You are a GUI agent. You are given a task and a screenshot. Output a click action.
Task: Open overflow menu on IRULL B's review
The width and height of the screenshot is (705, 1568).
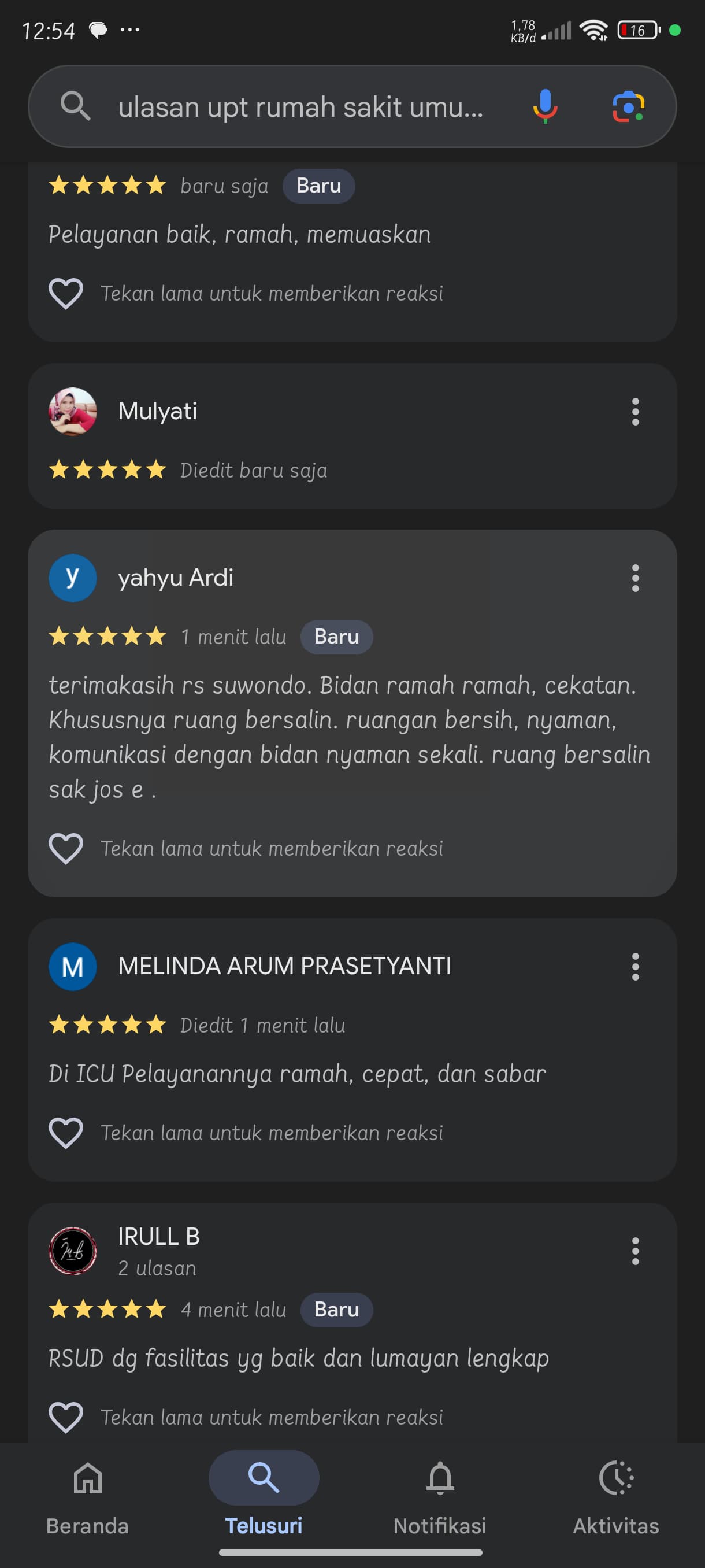pos(635,1250)
